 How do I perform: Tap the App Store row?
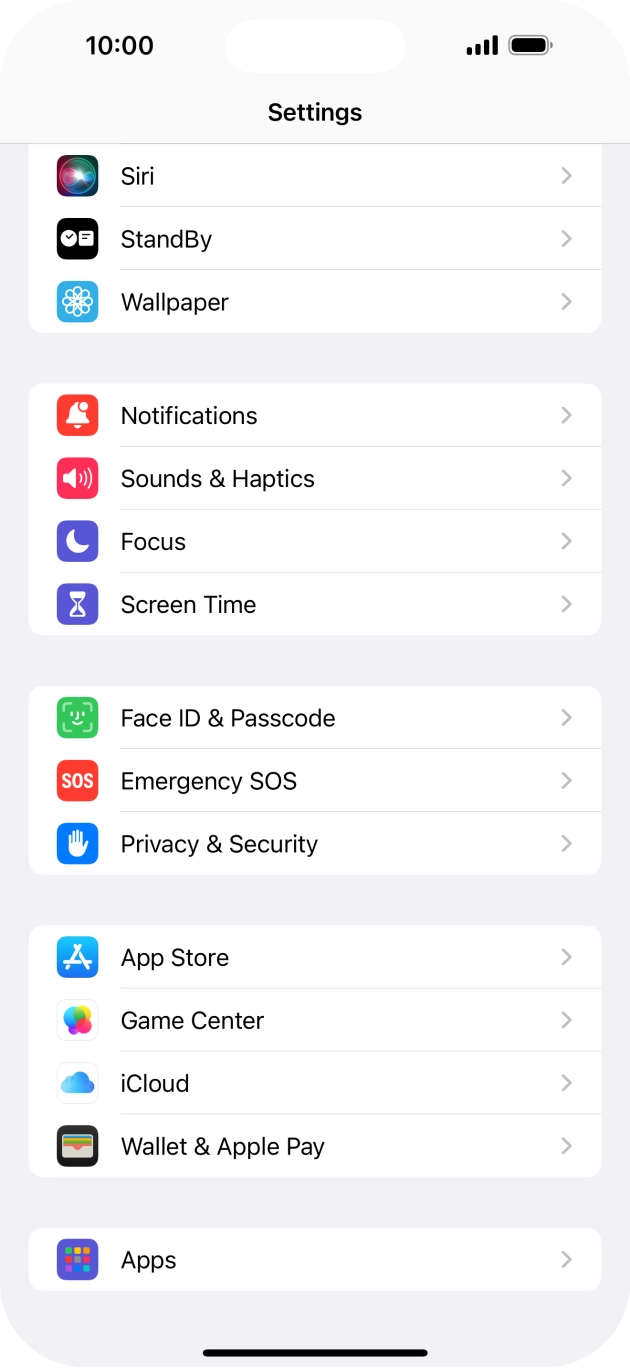click(x=314, y=958)
